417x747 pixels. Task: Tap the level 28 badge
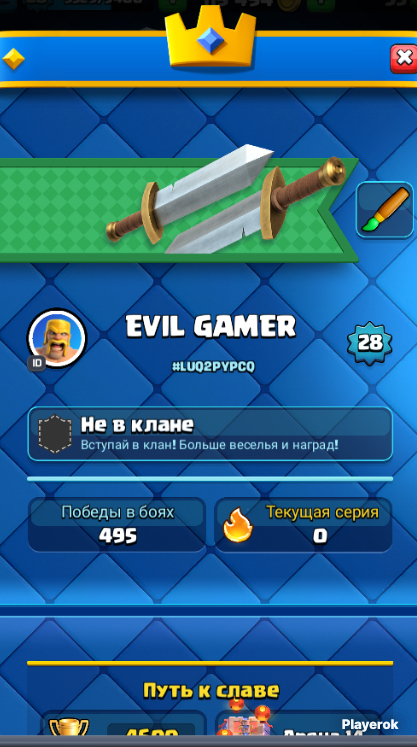pos(370,343)
